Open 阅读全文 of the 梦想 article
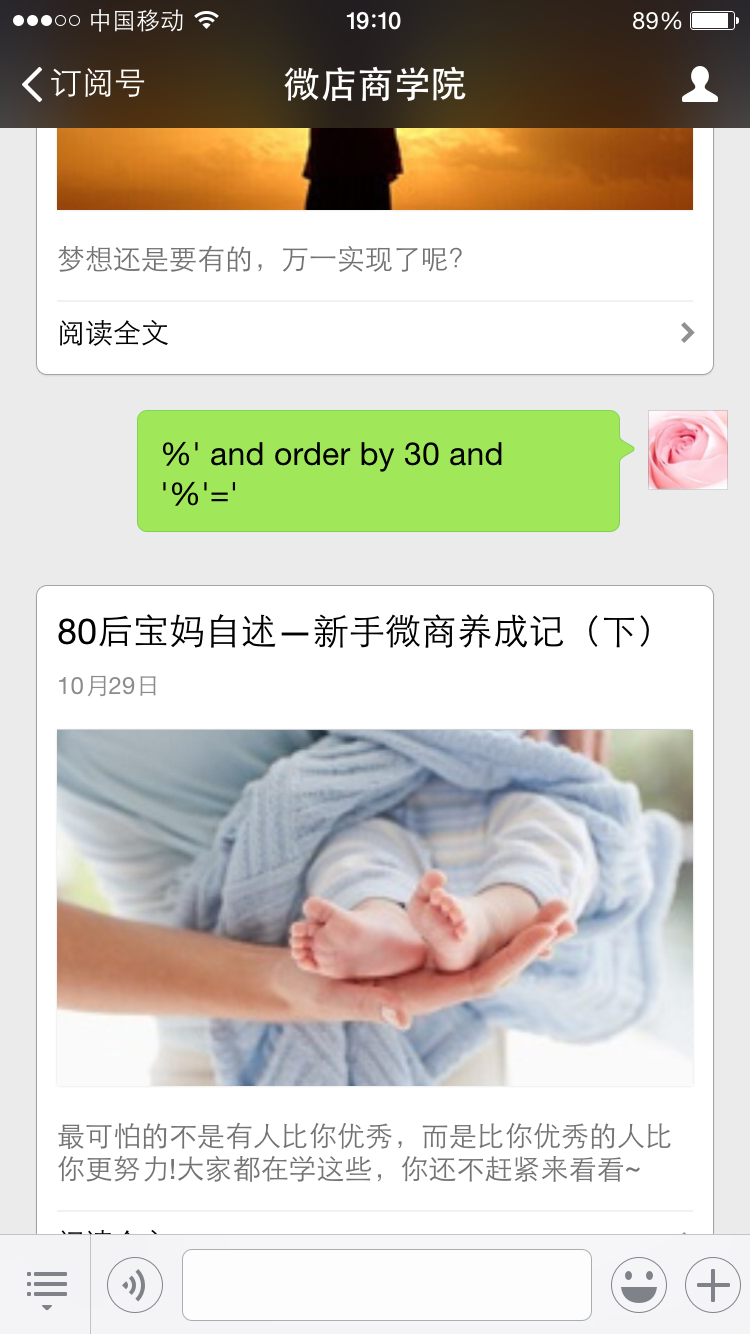750x1334 pixels. tap(375, 333)
